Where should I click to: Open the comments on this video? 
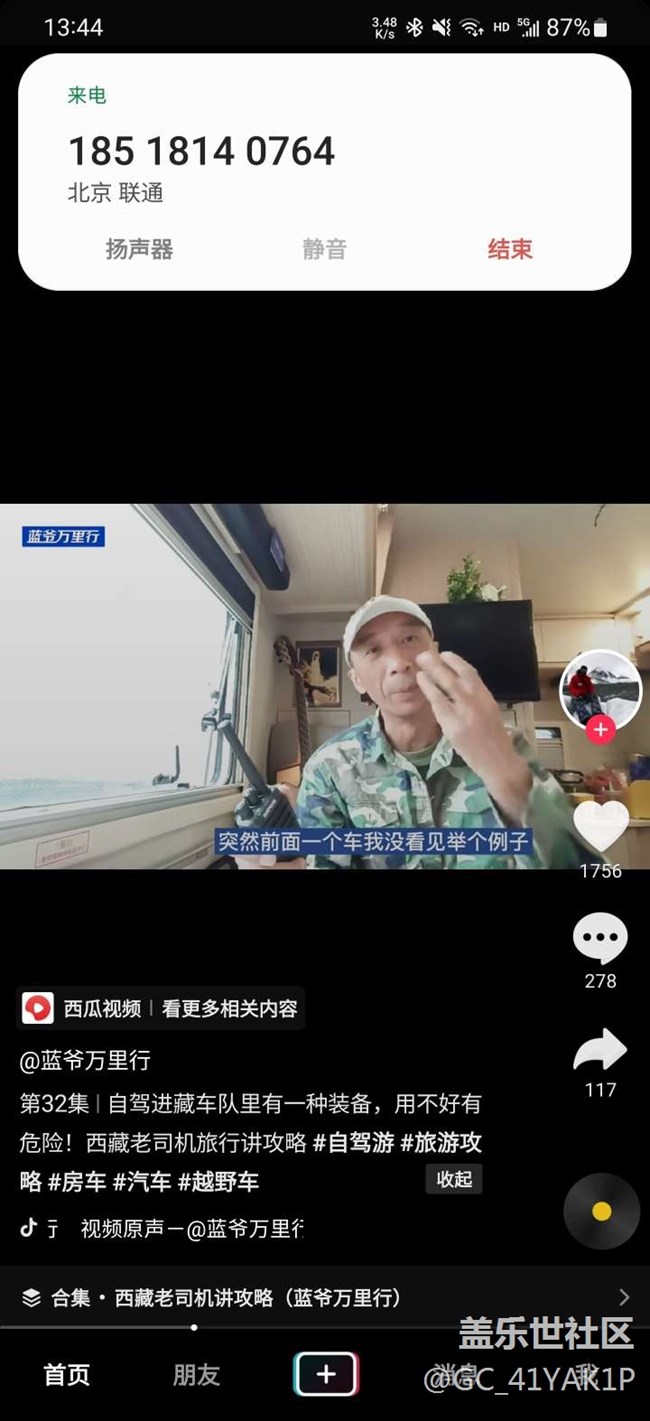[600, 938]
